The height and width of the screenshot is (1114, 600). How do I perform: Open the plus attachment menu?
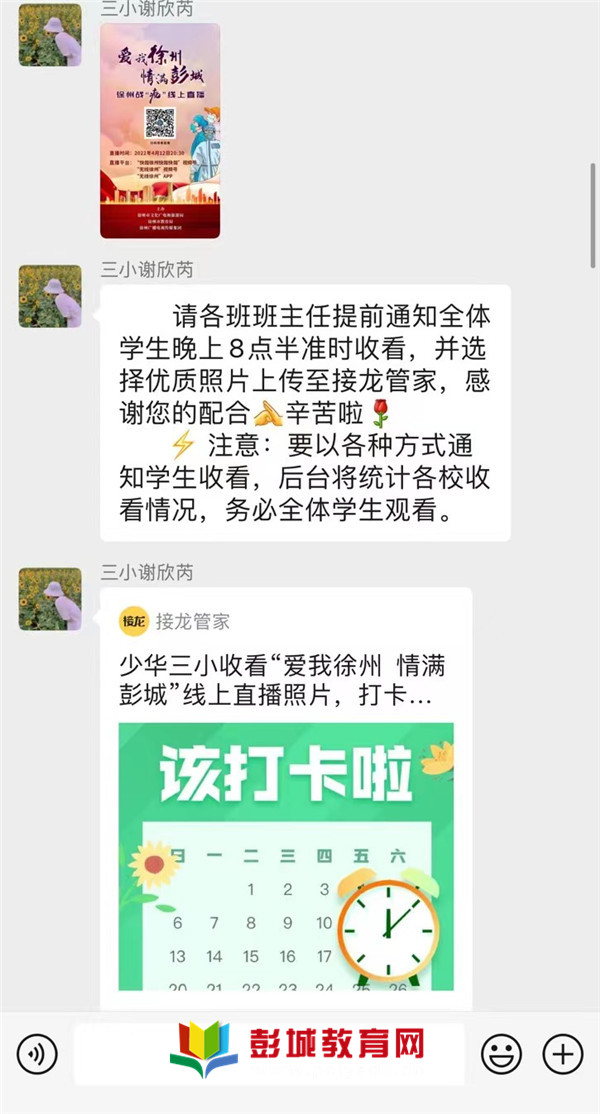(562, 1053)
